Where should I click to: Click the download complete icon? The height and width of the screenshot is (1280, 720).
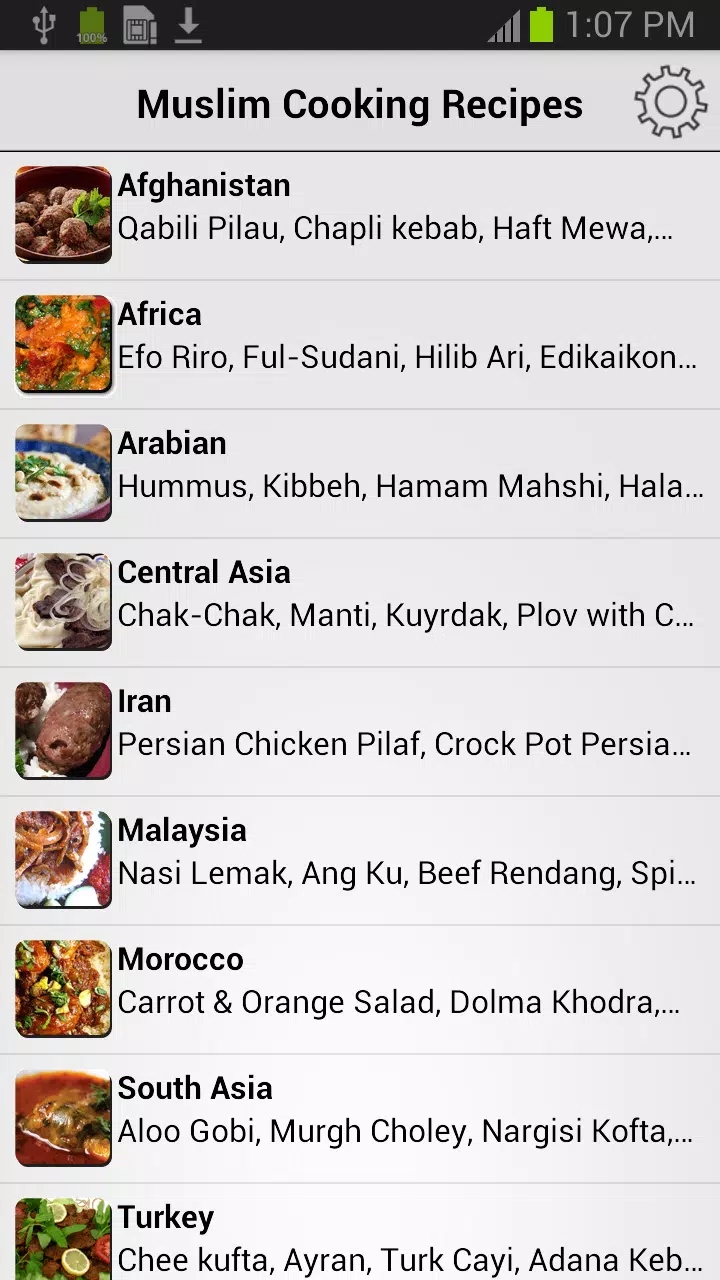coord(189,25)
